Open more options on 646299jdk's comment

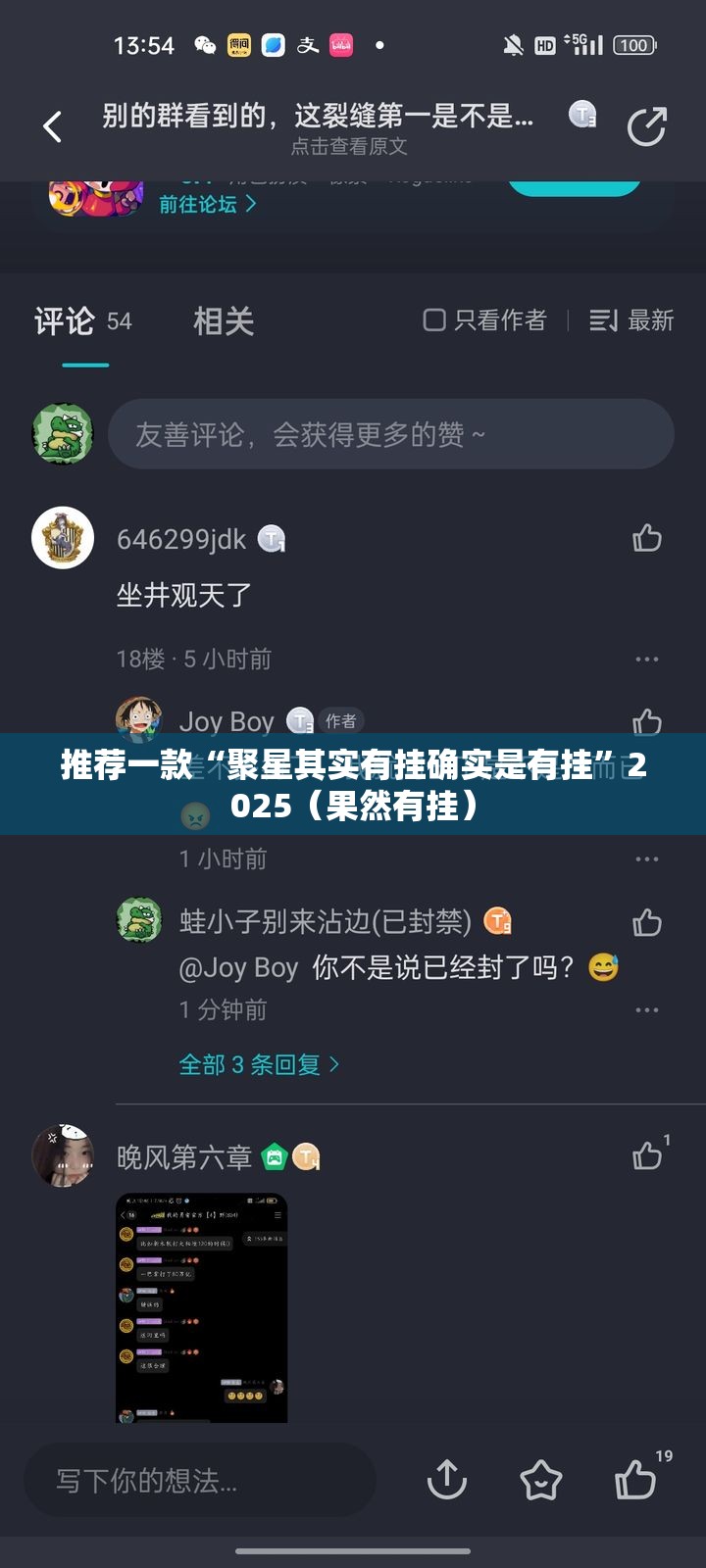646,660
